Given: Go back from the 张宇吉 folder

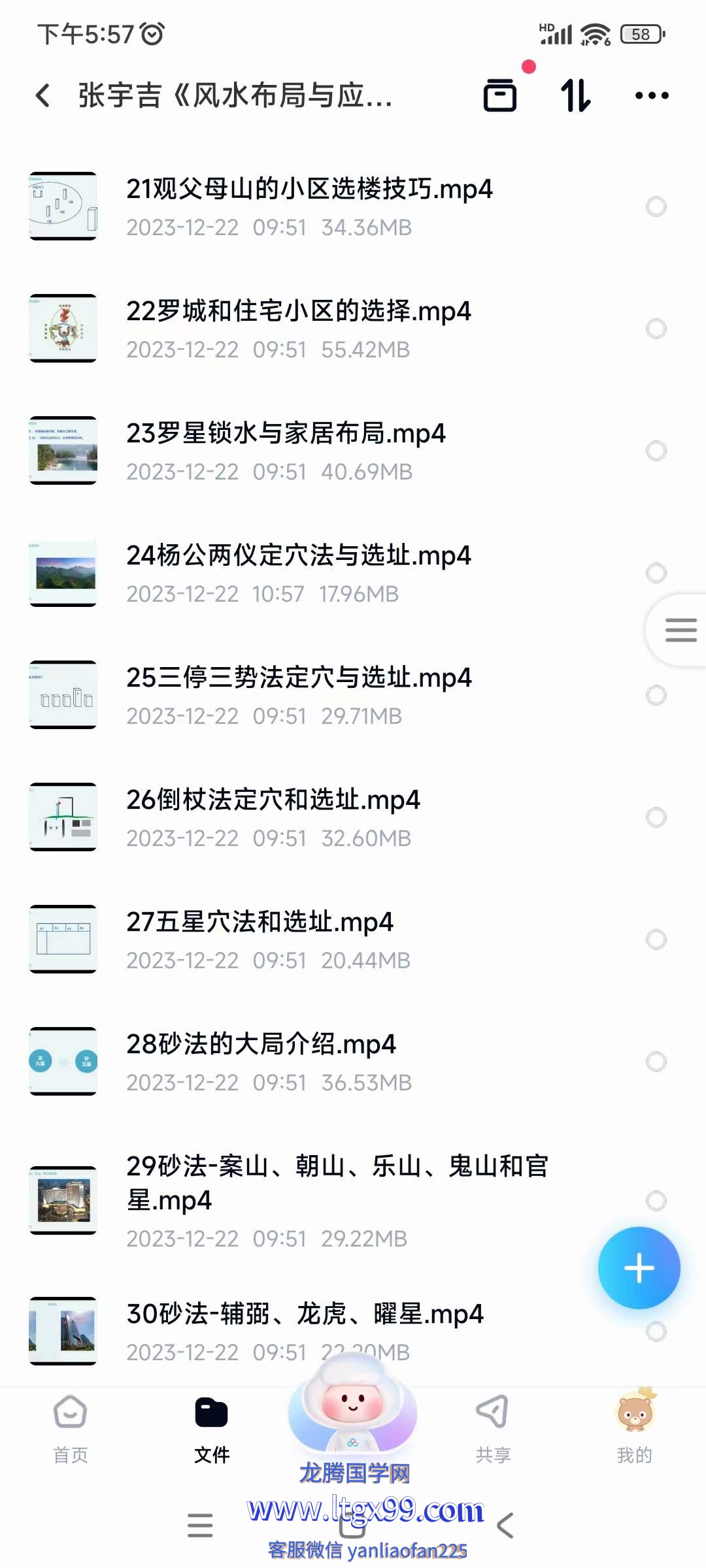Looking at the screenshot, I should click(x=43, y=95).
